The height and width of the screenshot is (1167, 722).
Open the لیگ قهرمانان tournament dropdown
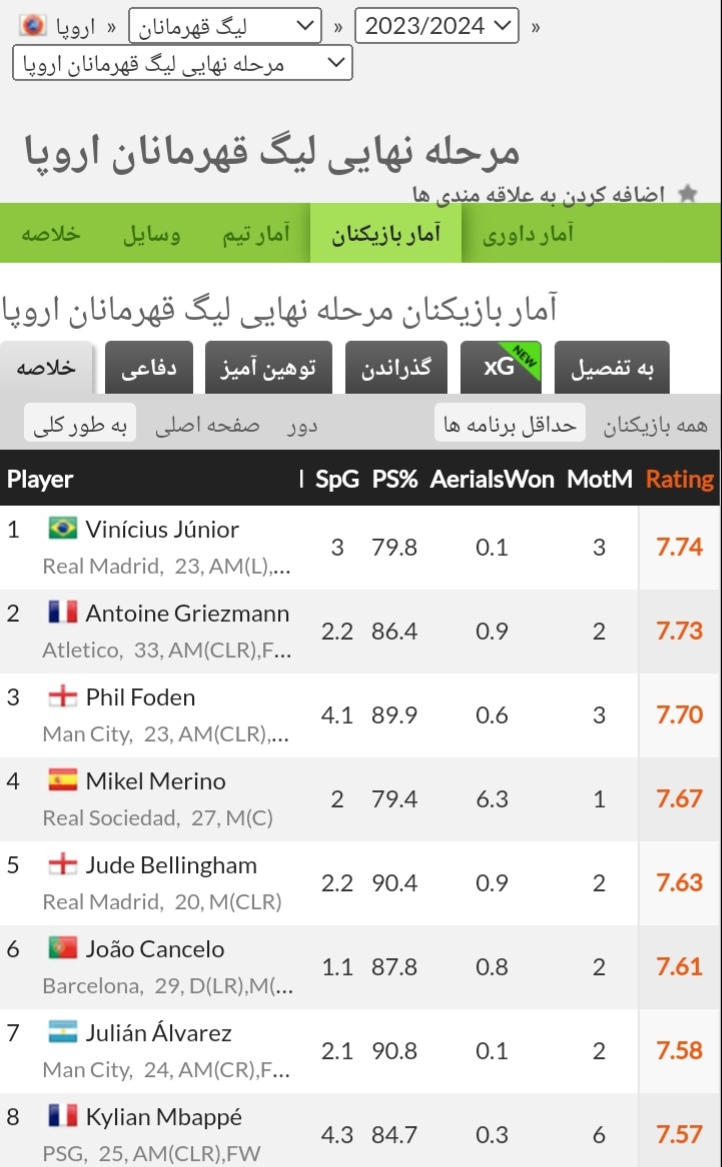click(x=225, y=26)
